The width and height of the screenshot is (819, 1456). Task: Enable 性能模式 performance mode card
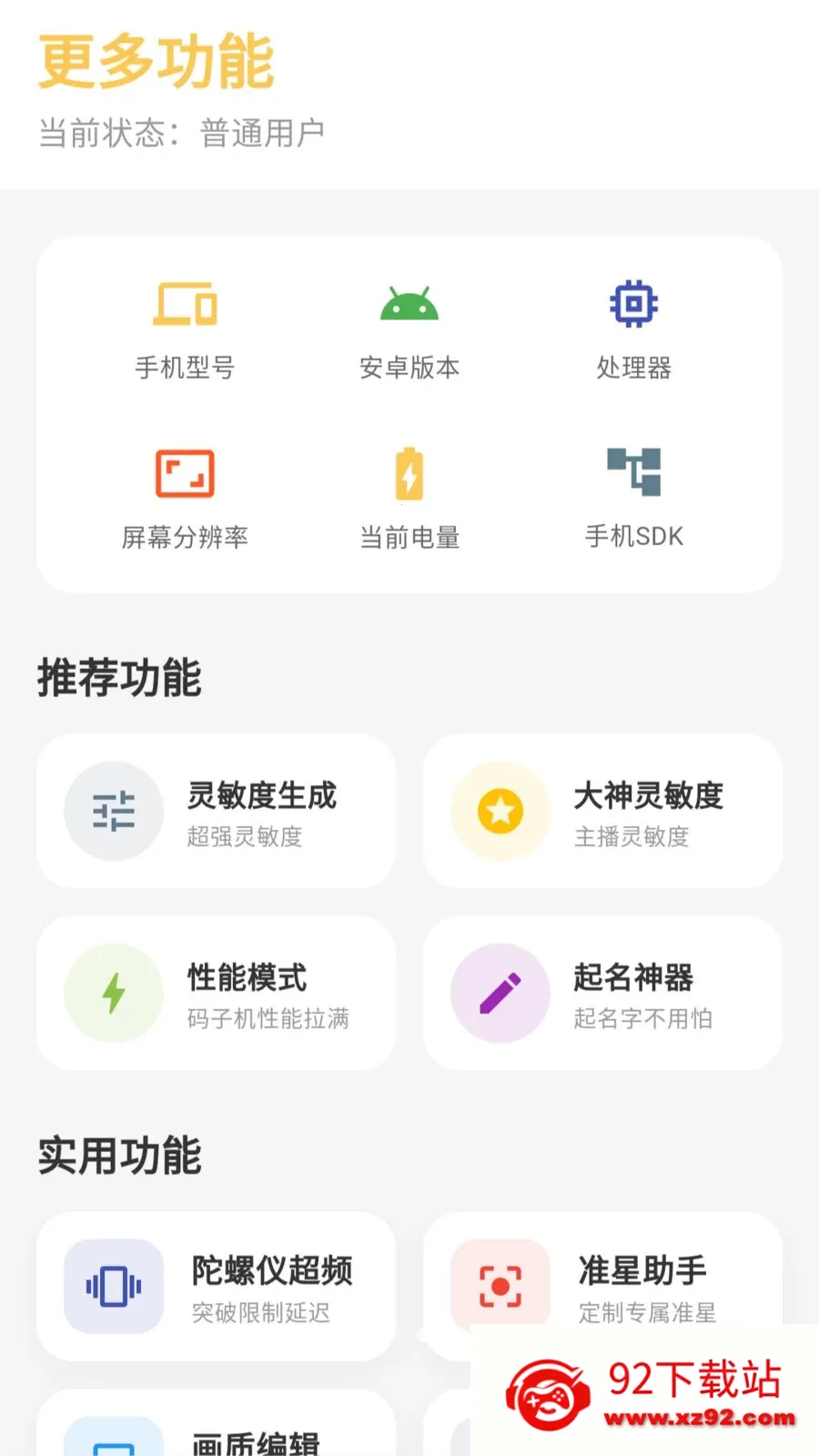click(x=216, y=993)
